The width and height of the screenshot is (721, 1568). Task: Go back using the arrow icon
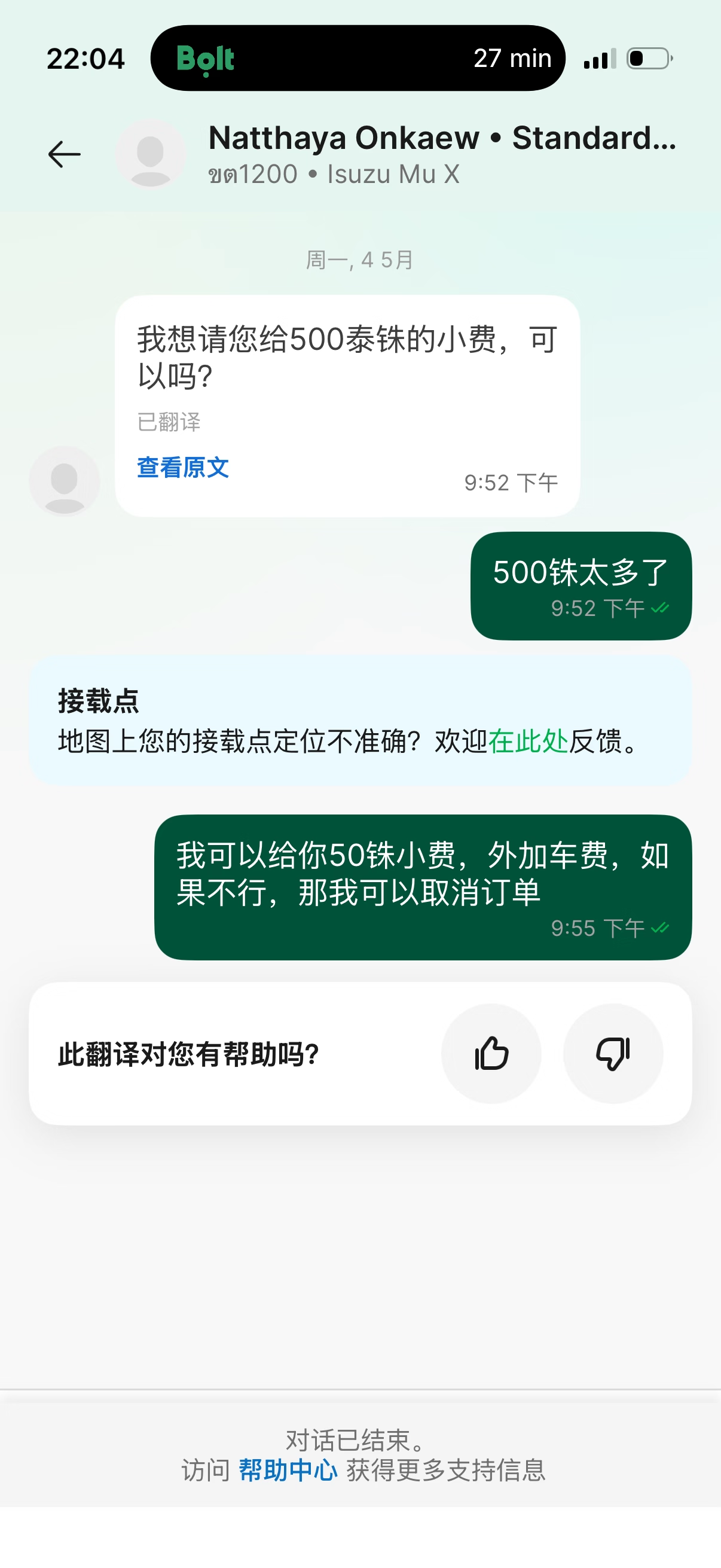[65, 154]
